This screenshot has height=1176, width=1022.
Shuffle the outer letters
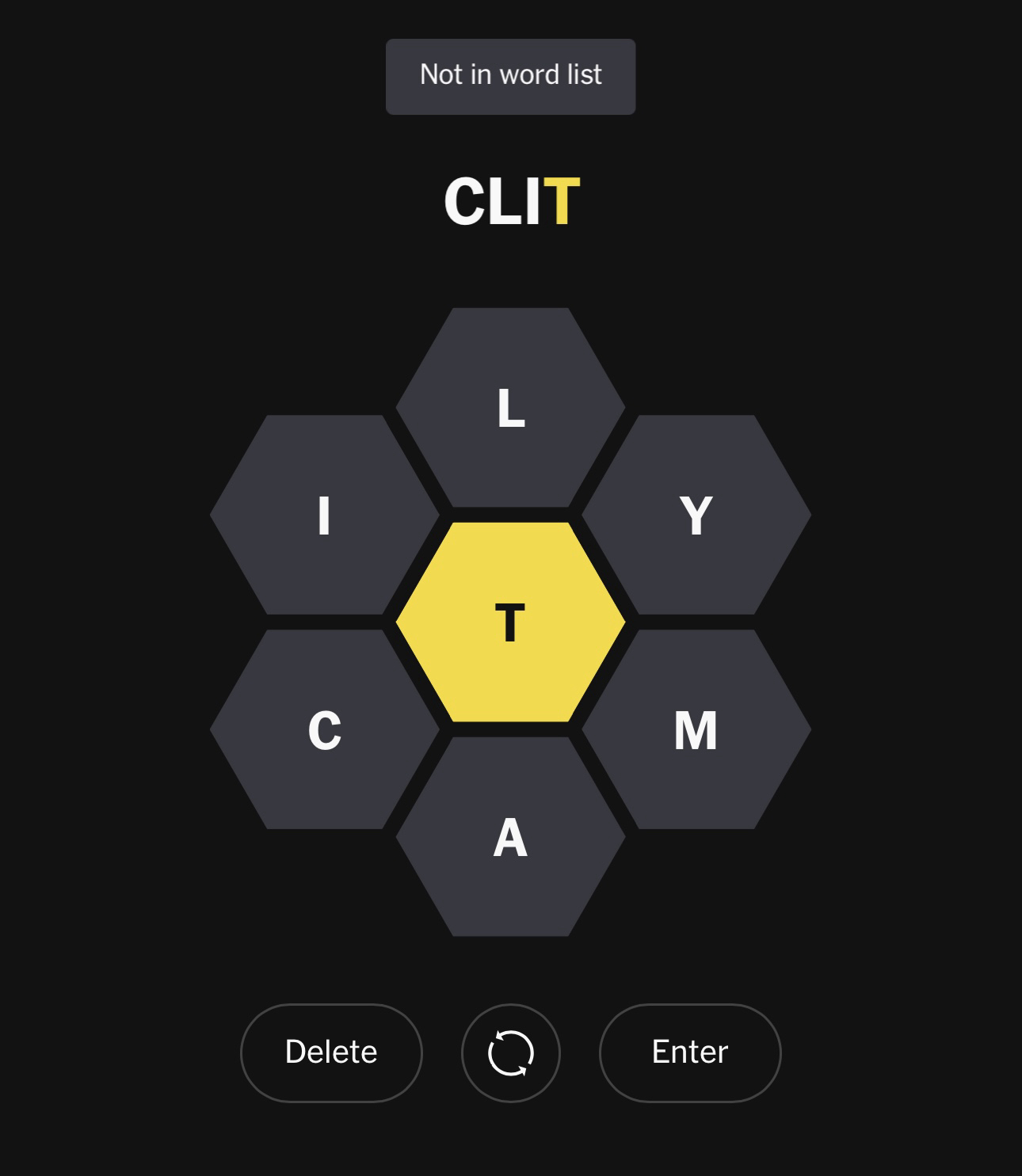click(x=511, y=1052)
